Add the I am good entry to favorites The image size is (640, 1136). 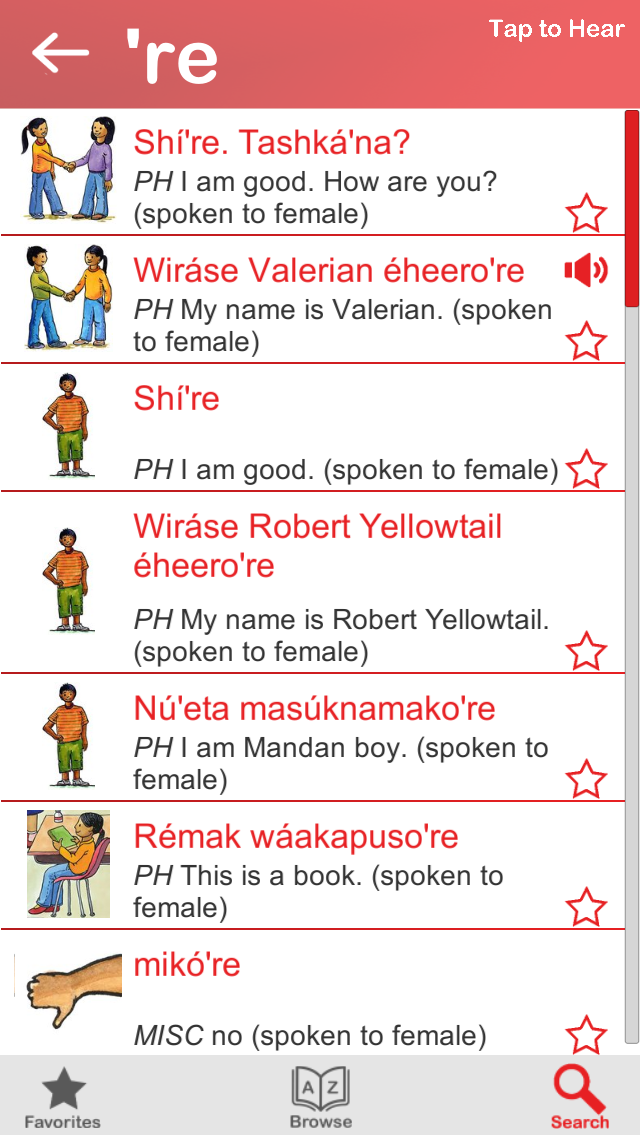[x=586, y=469]
